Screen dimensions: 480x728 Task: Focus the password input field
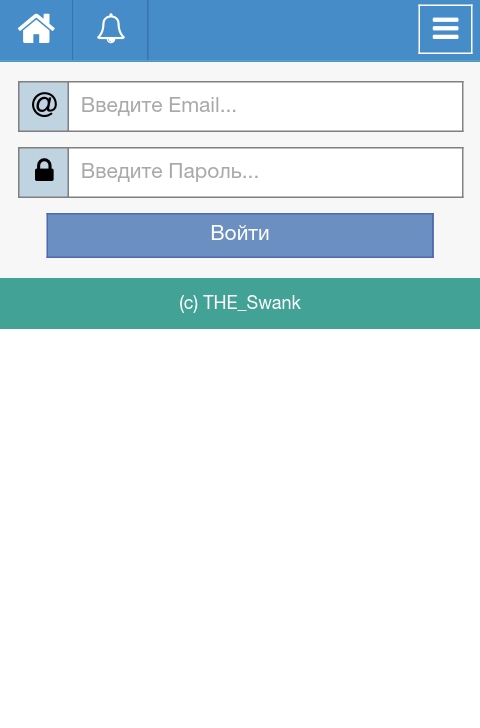click(x=266, y=172)
